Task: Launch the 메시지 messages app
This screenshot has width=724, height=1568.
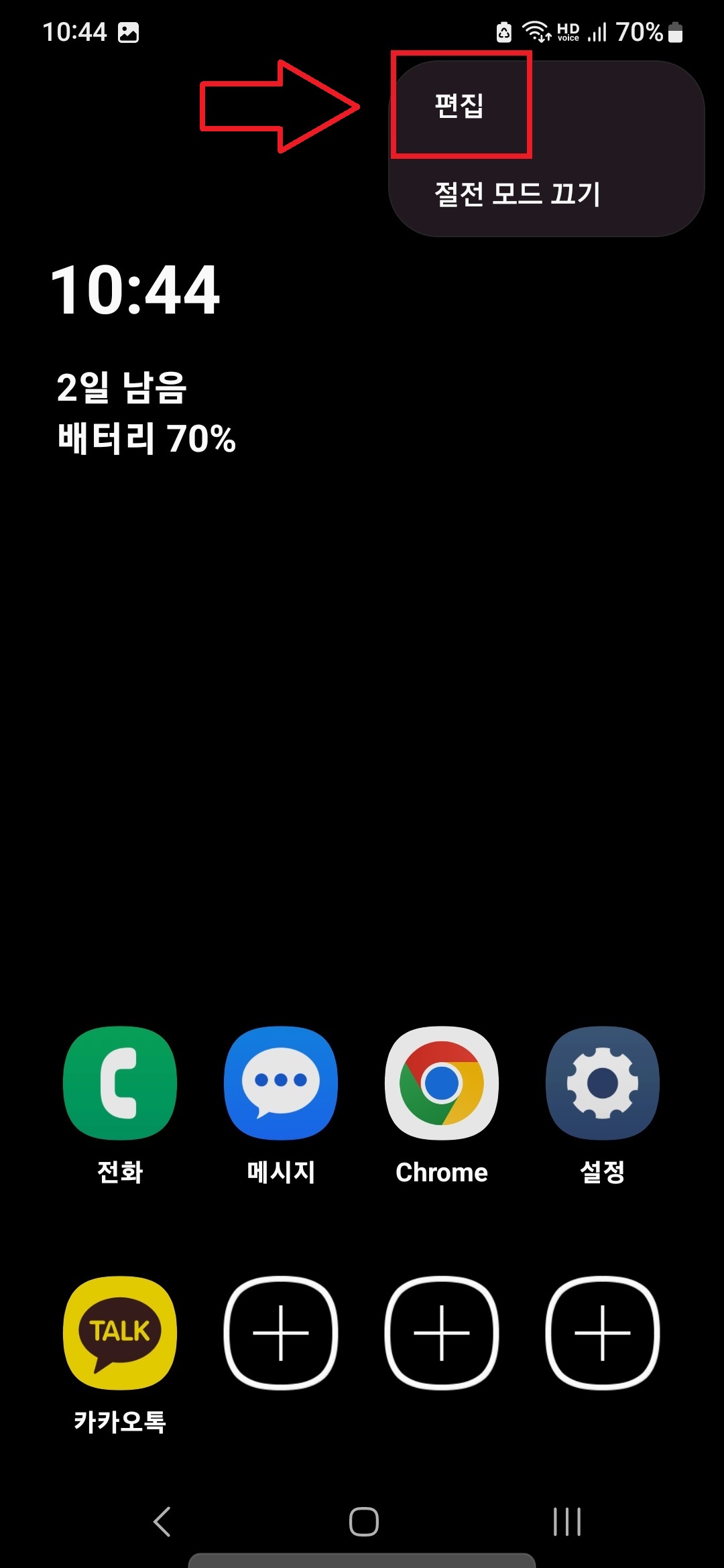Action: [280, 1082]
